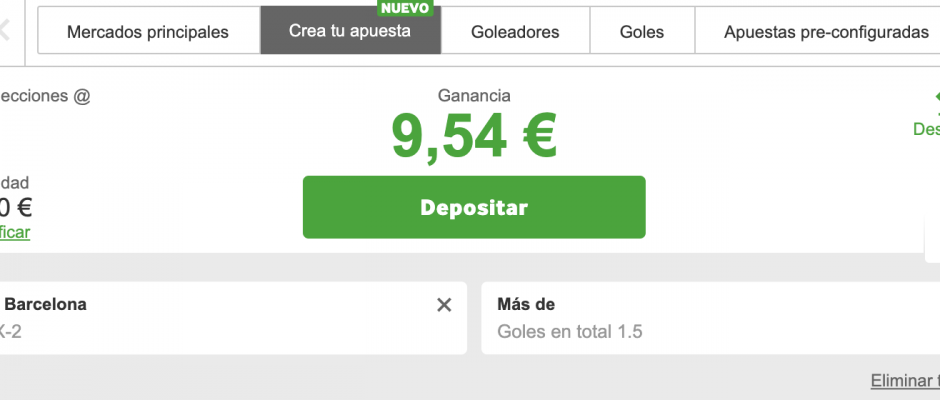Select the Crea tu apuesta tab
The height and width of the screenshot is (400, 940).
(349, 32)
